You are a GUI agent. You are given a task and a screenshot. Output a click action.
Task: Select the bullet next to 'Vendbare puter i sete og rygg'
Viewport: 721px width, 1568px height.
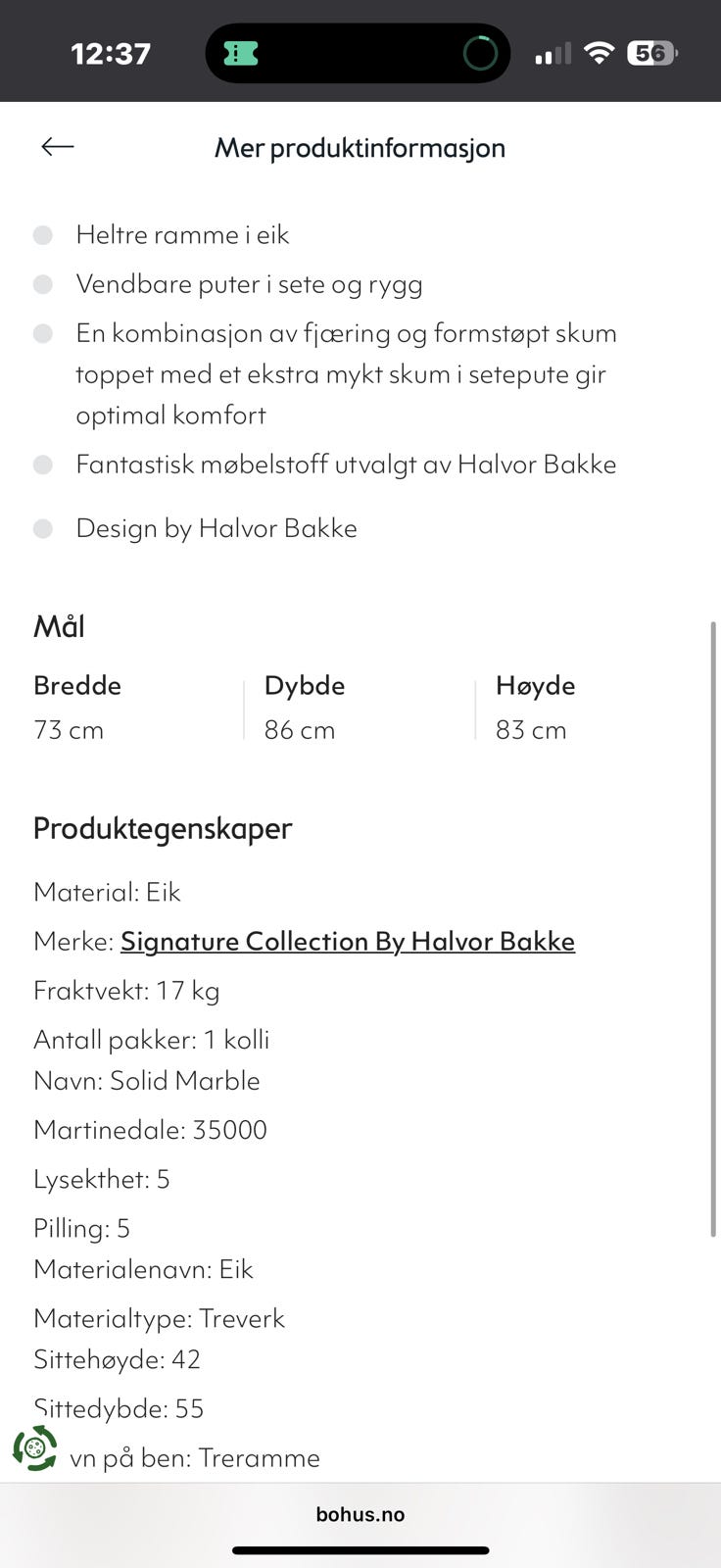pyautogui.click(x=43, y=284)
